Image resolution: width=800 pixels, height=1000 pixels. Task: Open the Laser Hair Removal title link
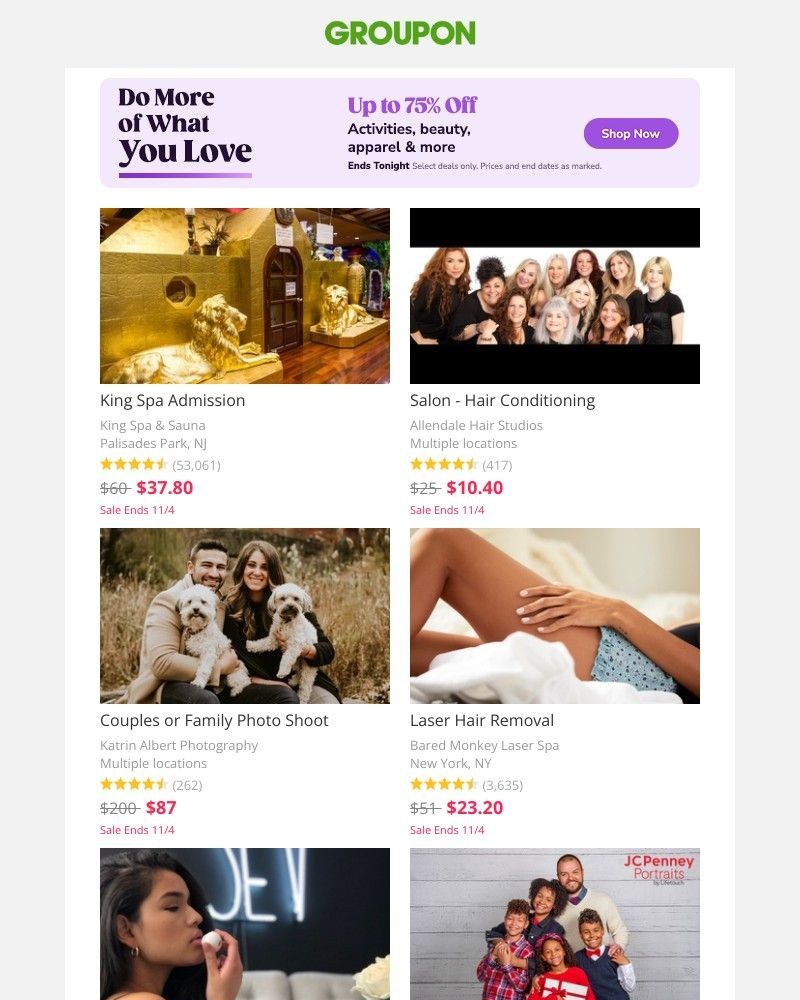tap(482, 720)
